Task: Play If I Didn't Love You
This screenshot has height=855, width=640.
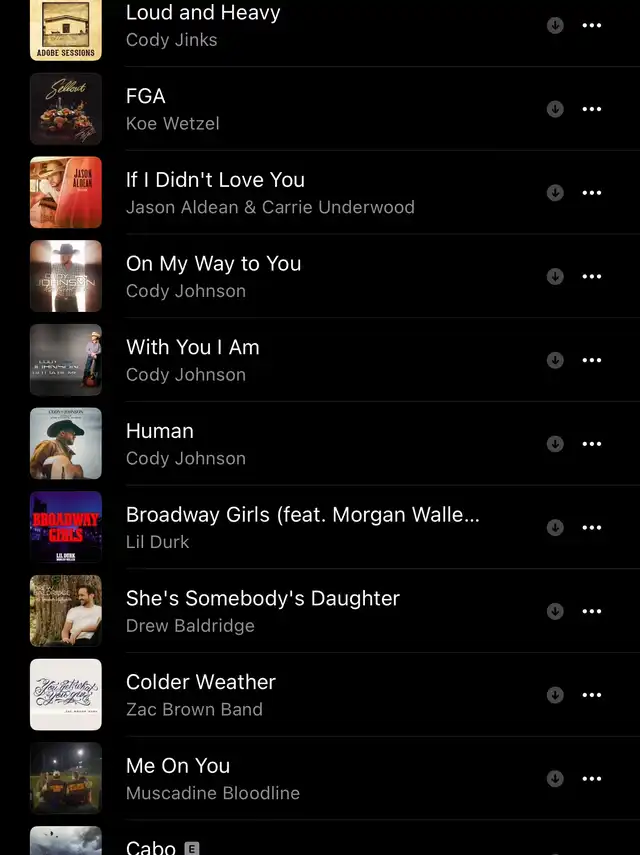Action: click(215, 181)
